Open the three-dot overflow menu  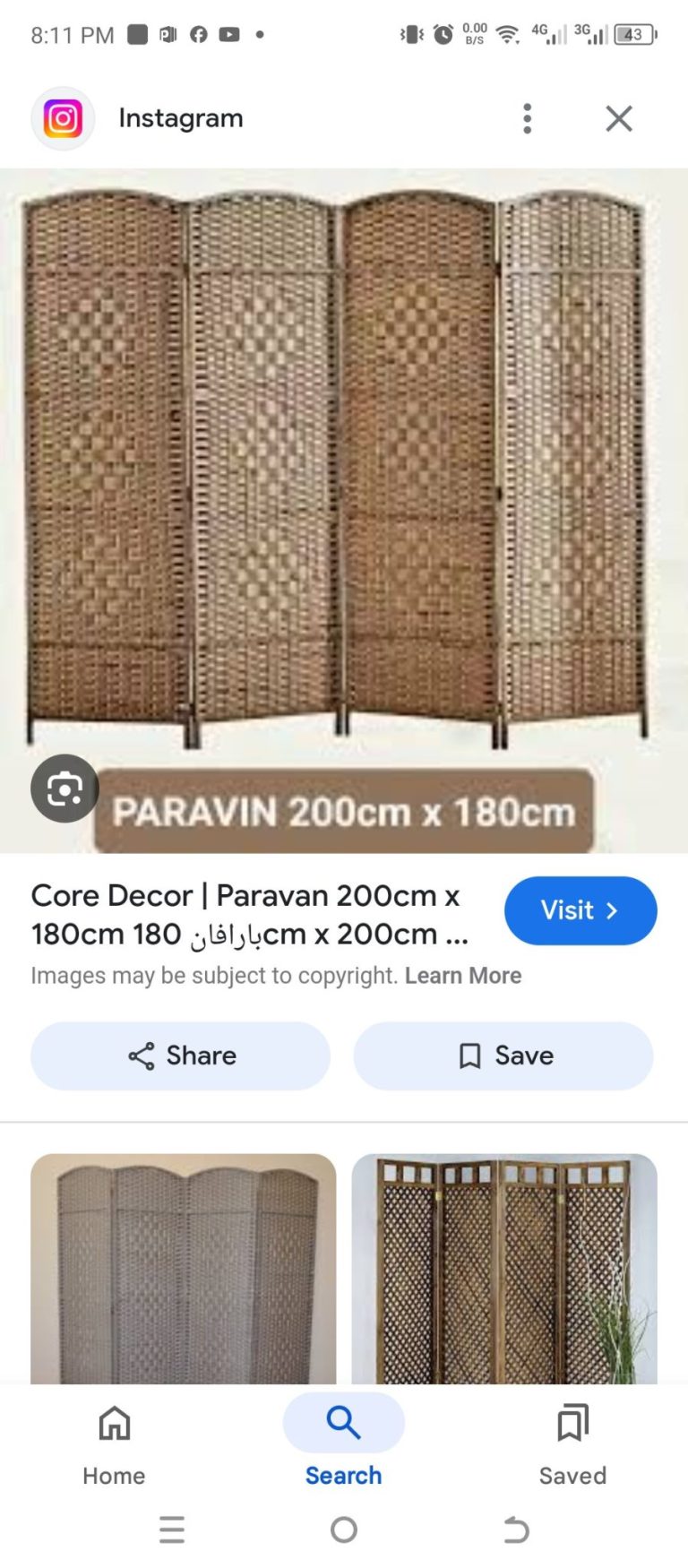pos(527,118)
